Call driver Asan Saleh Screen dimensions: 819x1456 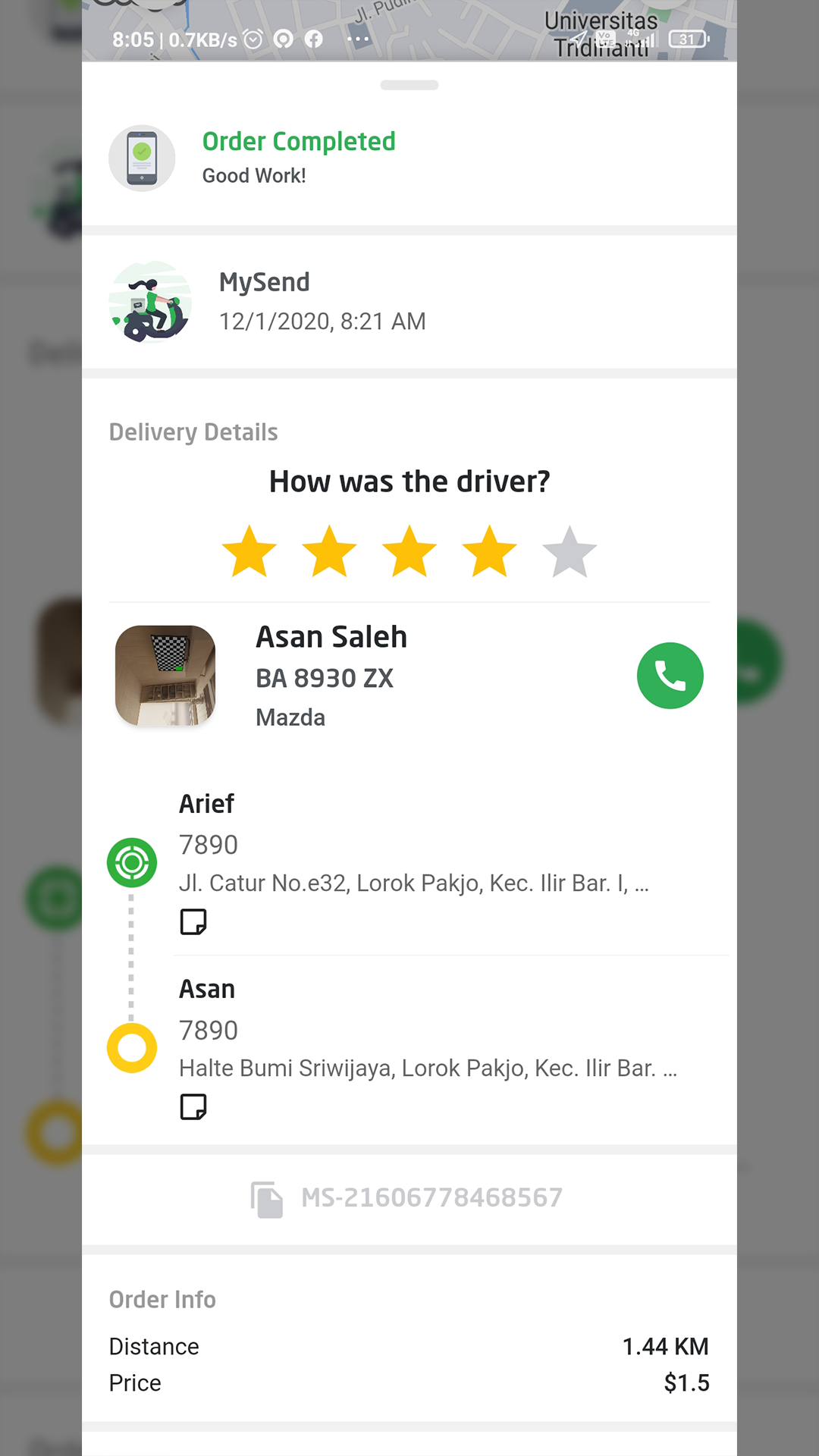pos(670,676)
